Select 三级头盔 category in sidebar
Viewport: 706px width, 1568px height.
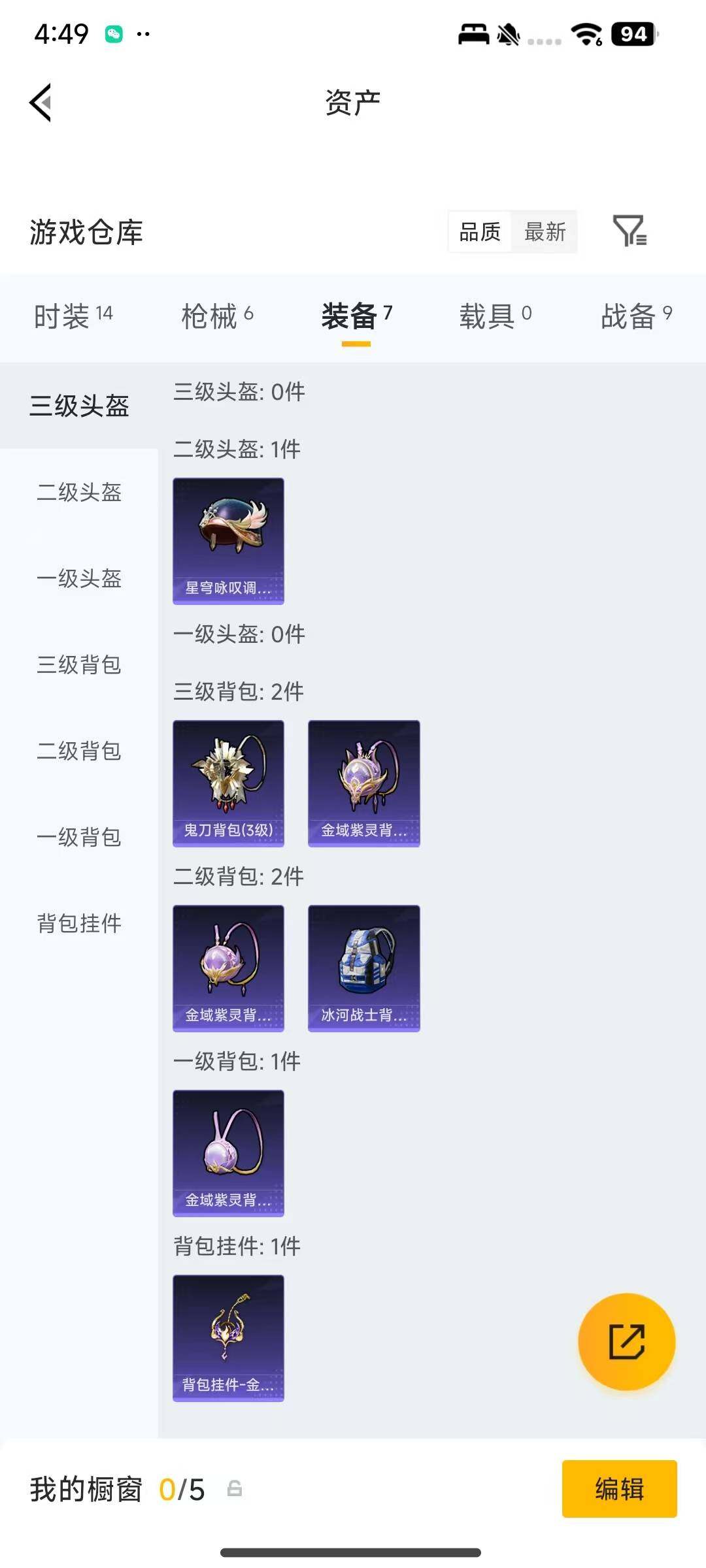point(80,405)
